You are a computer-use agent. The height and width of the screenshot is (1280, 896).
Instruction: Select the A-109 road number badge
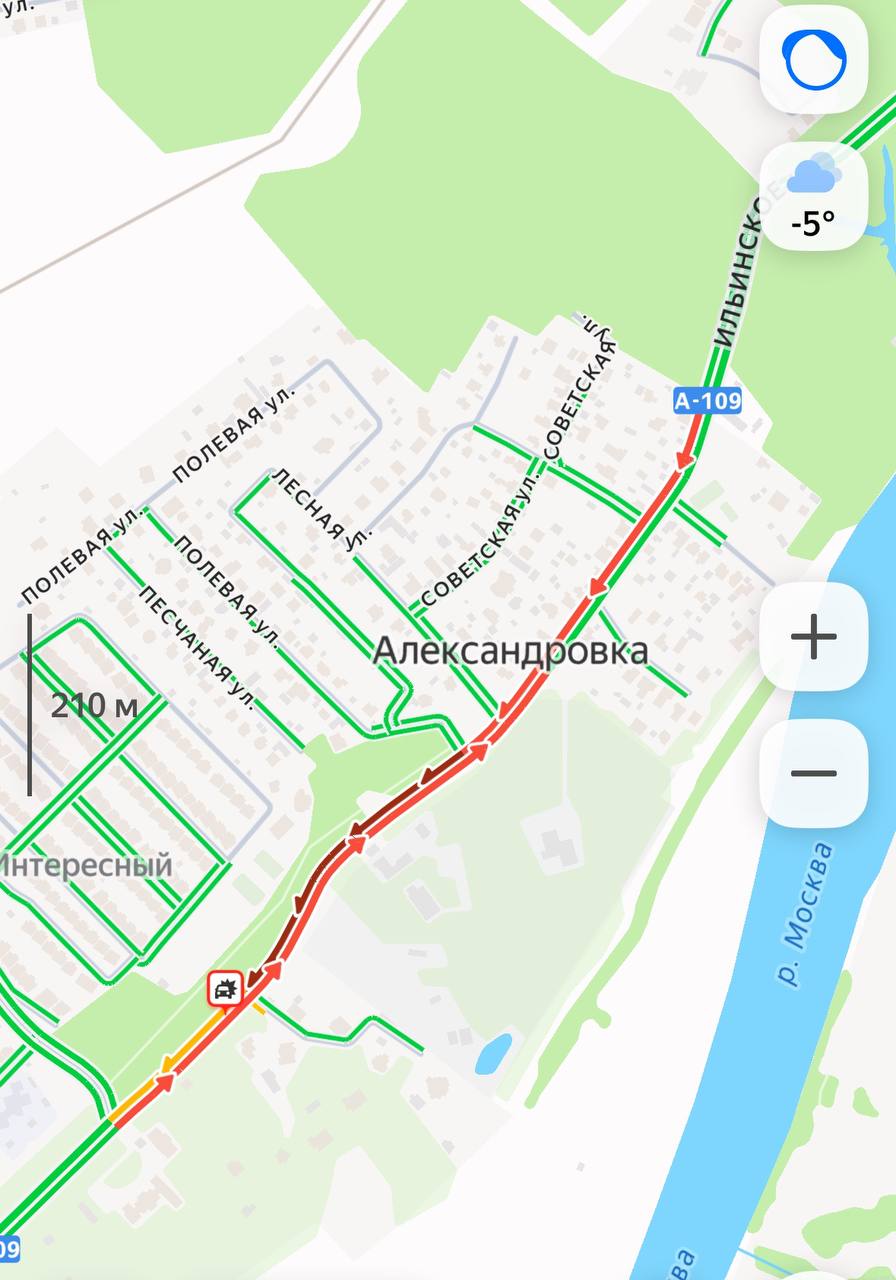[706, 400]
